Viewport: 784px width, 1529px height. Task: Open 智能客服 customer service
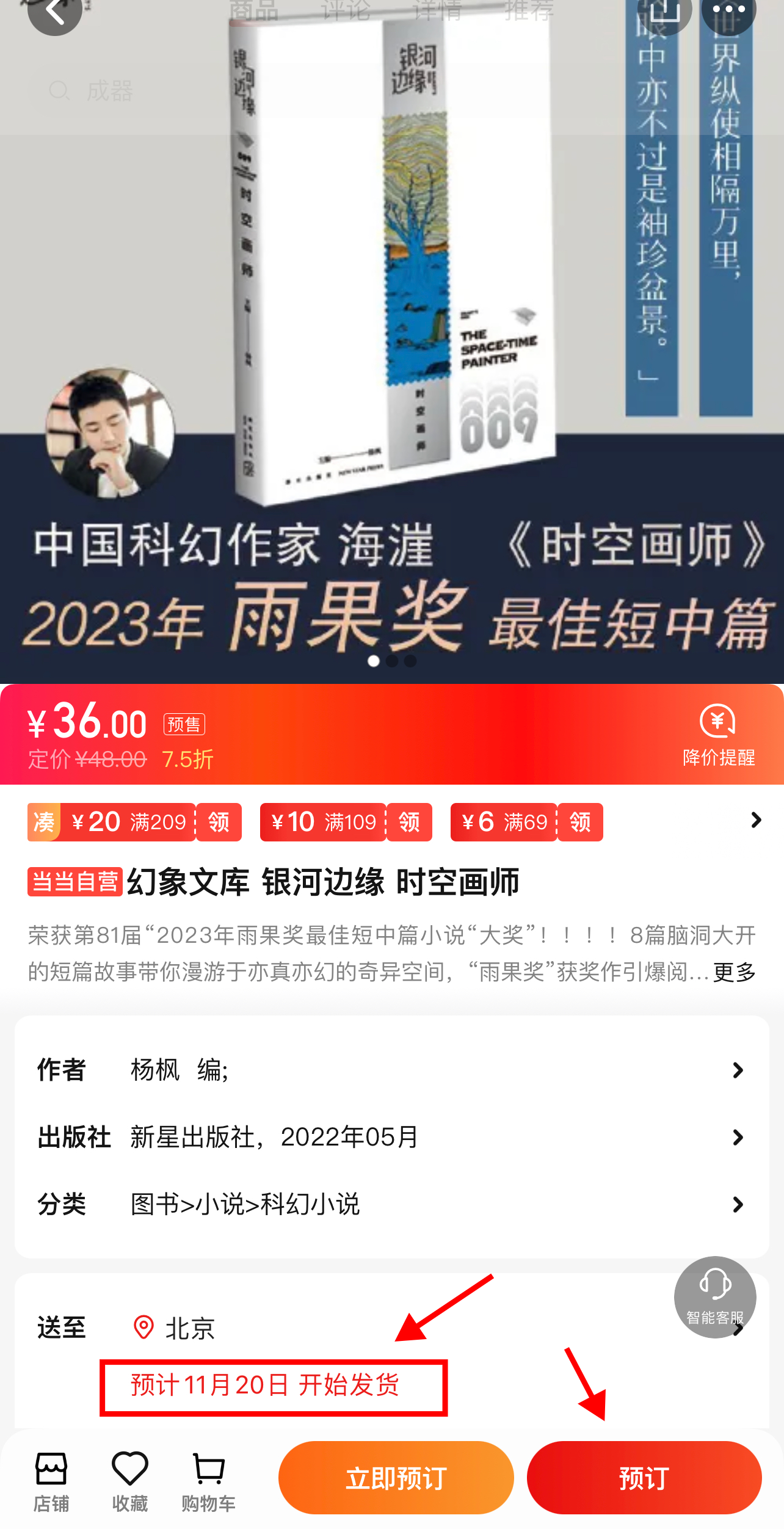point(714,1296)
